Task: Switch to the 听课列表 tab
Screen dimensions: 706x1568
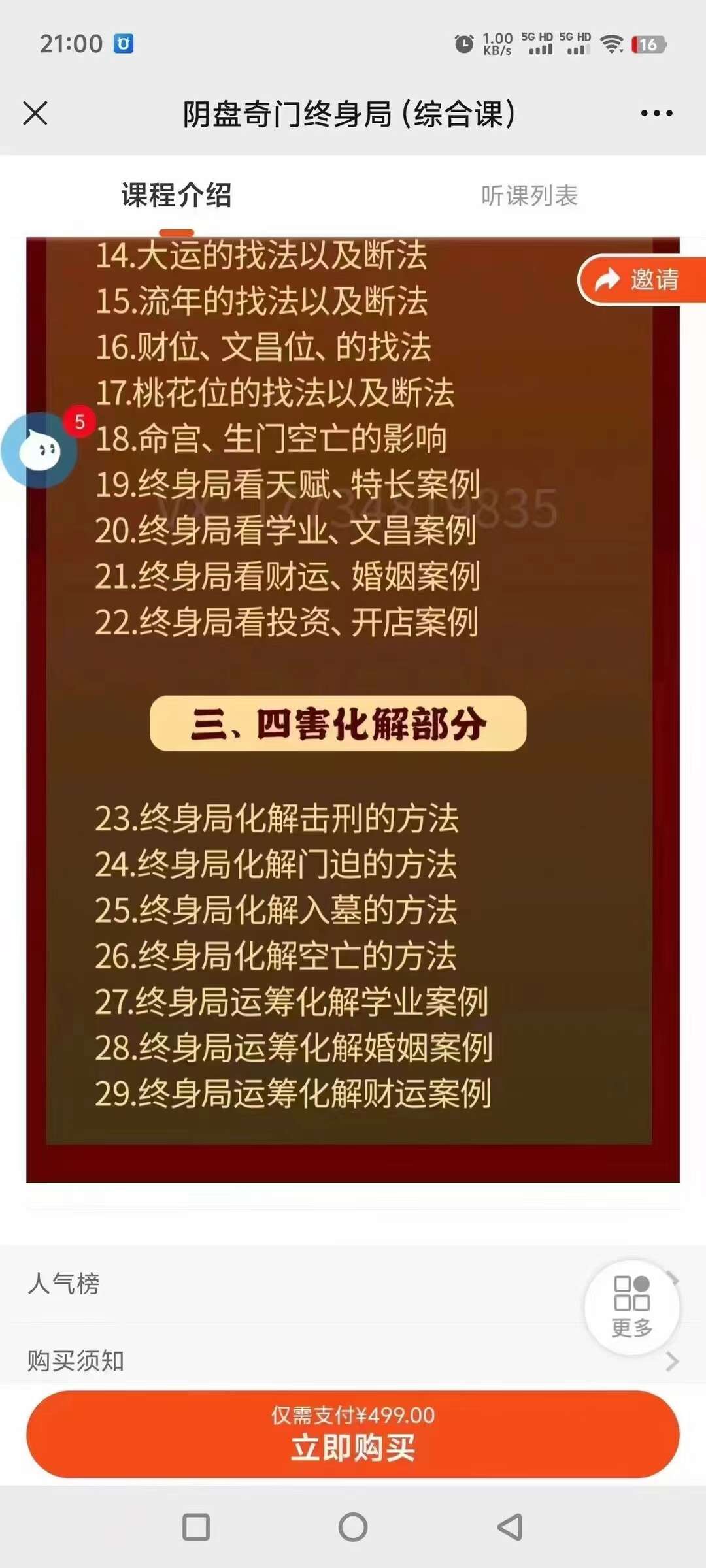Action: pos(529,195)
